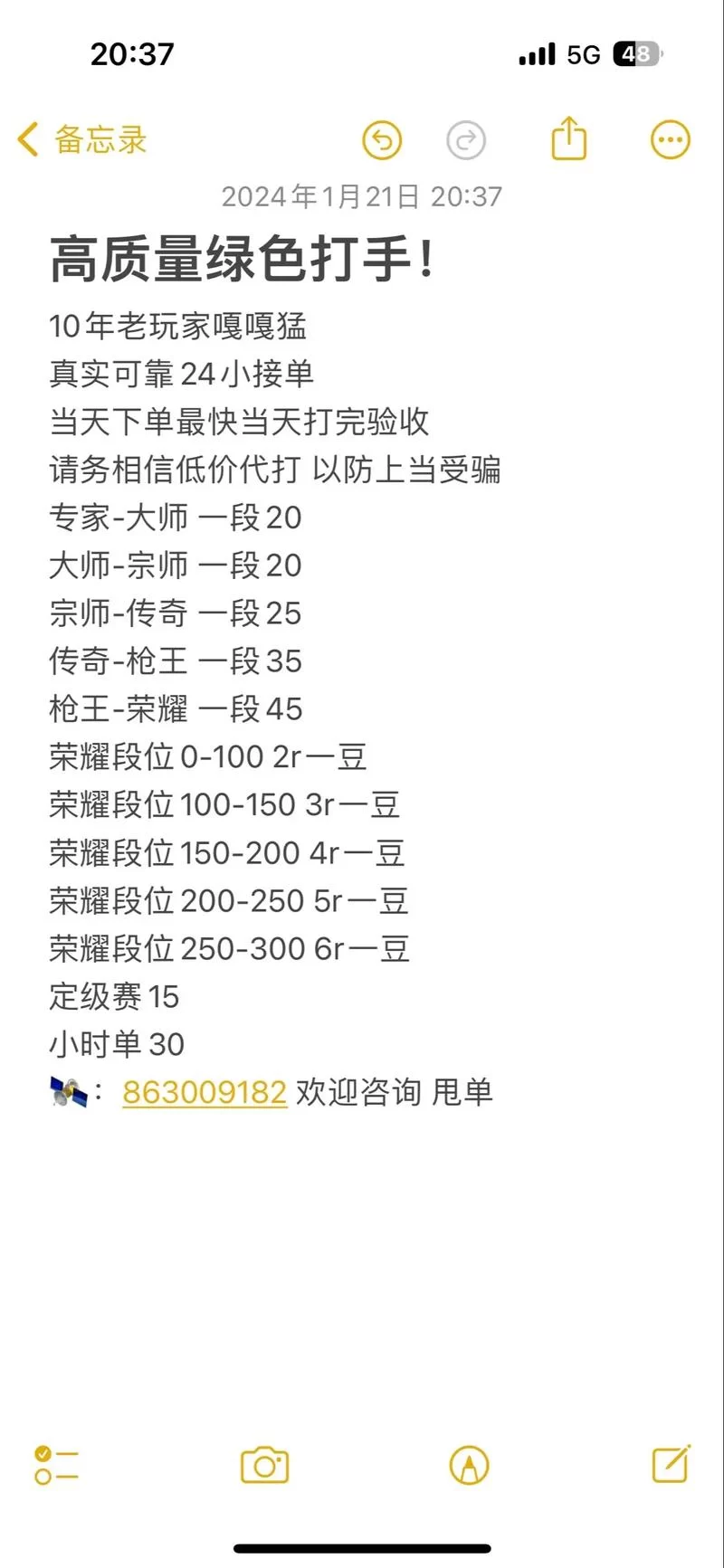Tap the cellular signal bars icon
Image resolution: width=724 pixels, height=1568 pixels.
tap(536, 54)
